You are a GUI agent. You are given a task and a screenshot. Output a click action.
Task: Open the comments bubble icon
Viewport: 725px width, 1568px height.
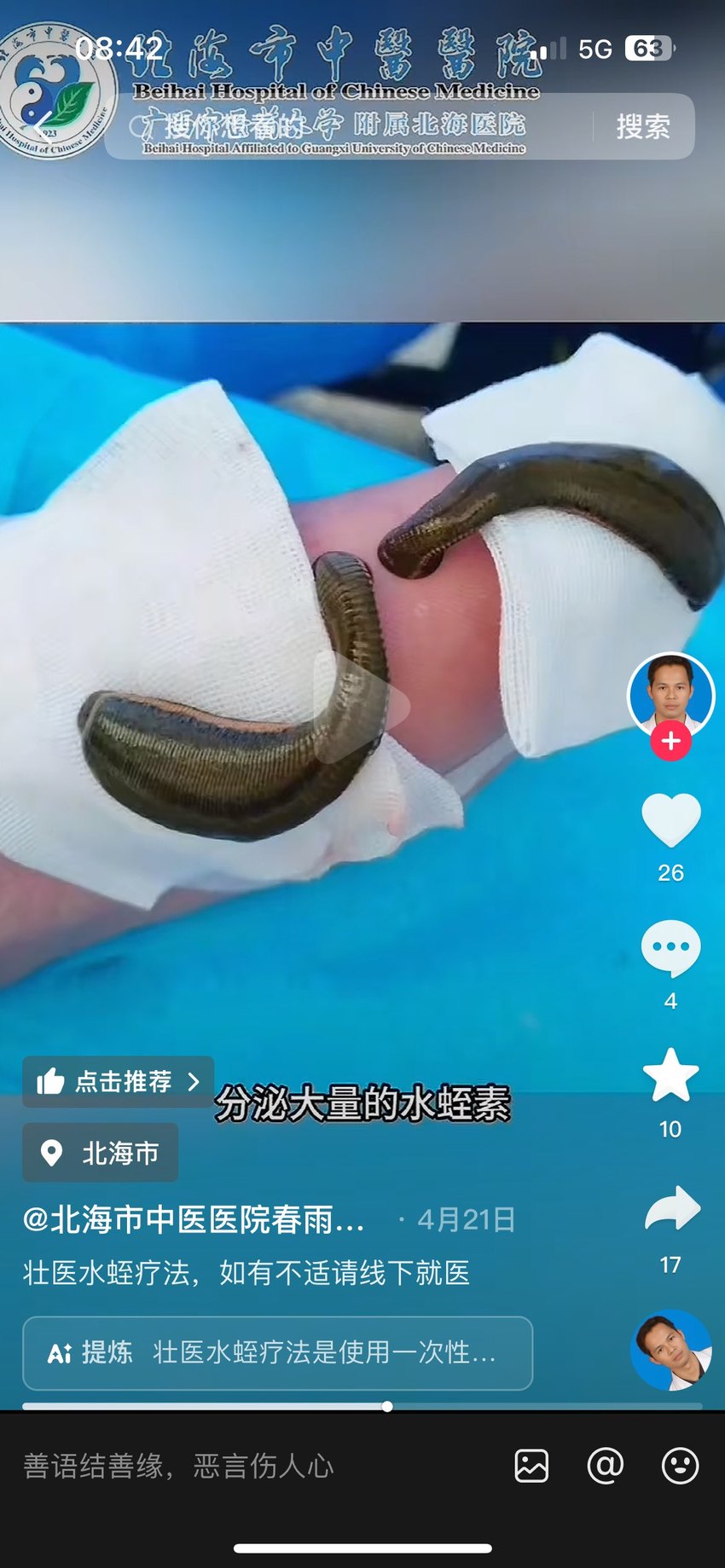[670, 948]
